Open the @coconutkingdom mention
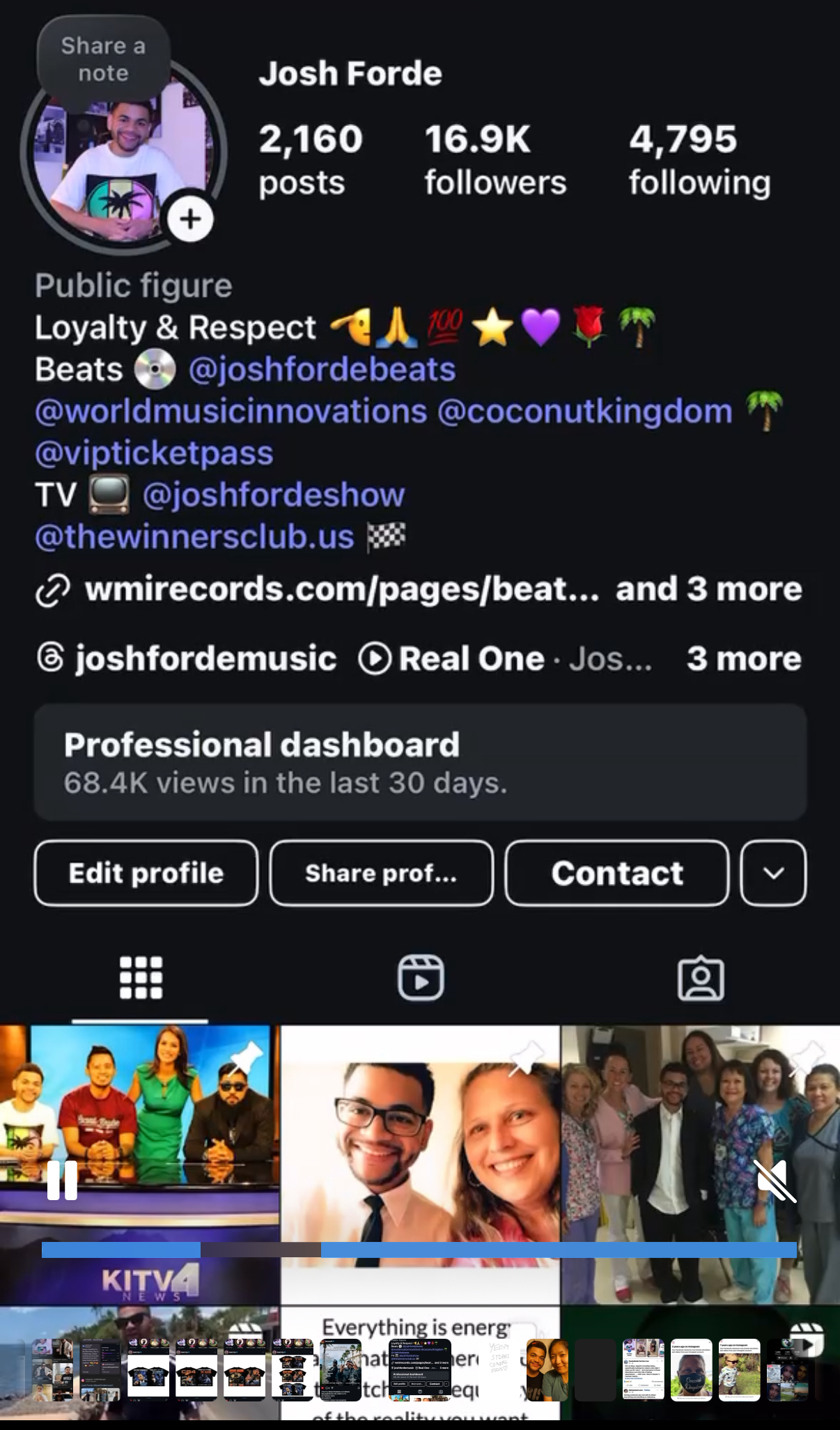840x1430 pixels. tap(585, 412)
